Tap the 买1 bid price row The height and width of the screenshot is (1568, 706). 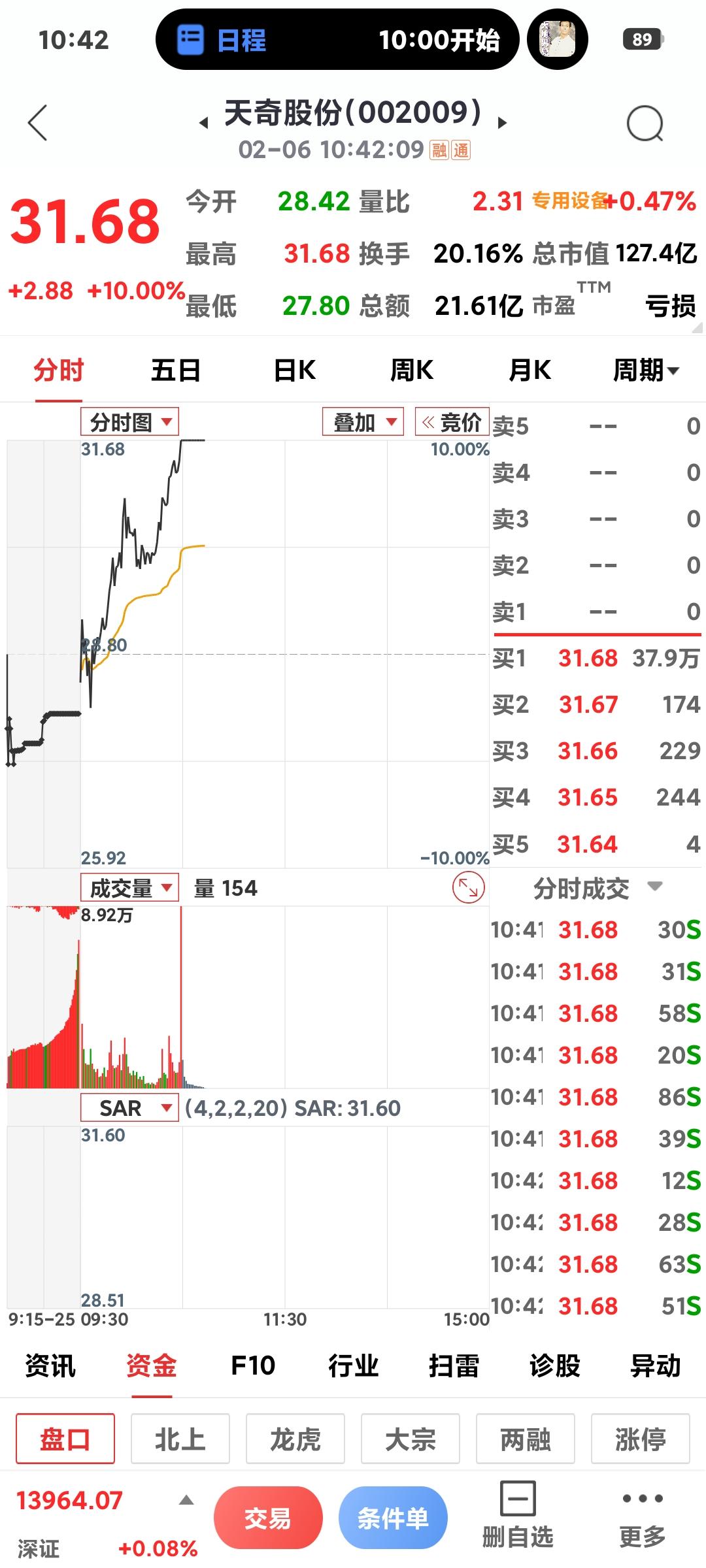coord(588,659)
